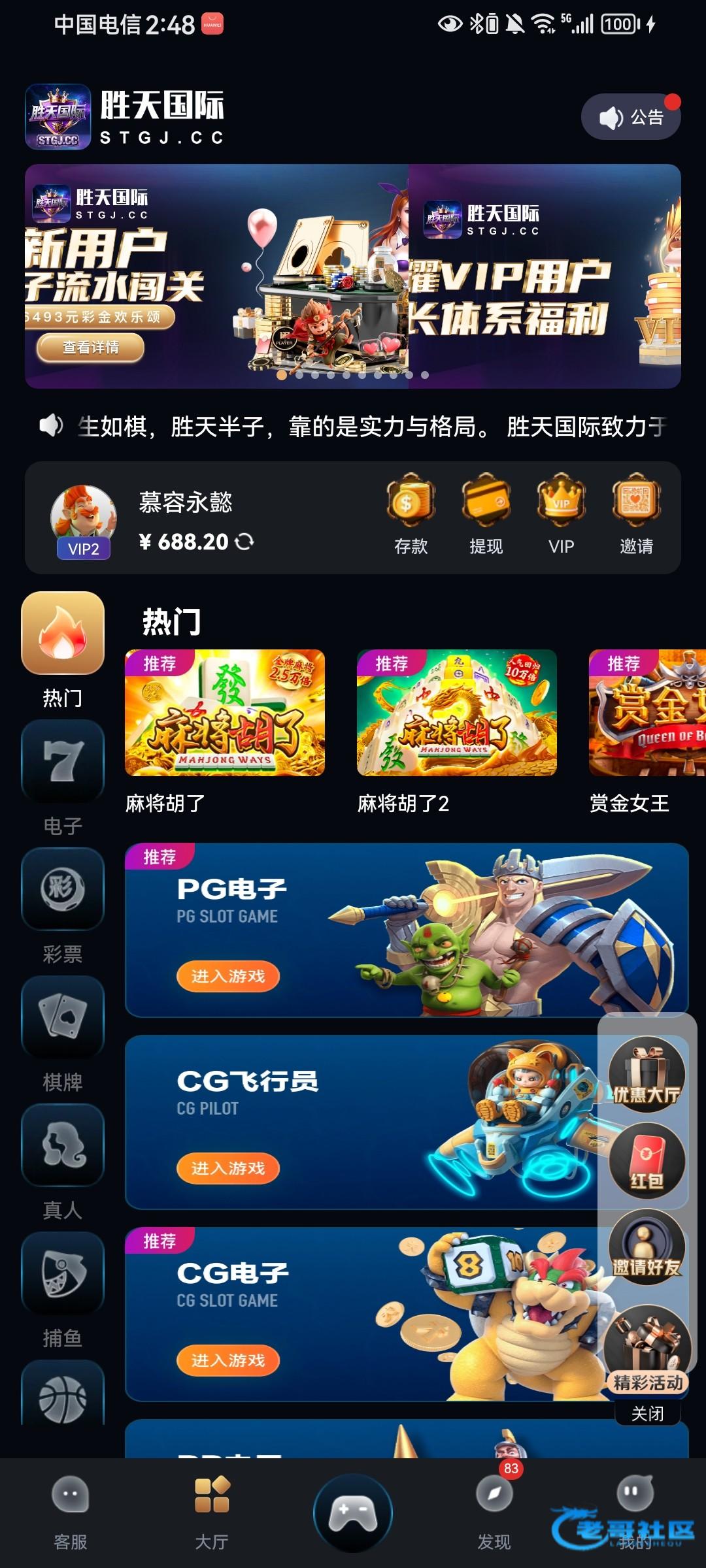The height and width of the screenshot is (1568, 706).
Task: Open the VIP shortcut with the crown icon
Action: [x=561, y=514]
